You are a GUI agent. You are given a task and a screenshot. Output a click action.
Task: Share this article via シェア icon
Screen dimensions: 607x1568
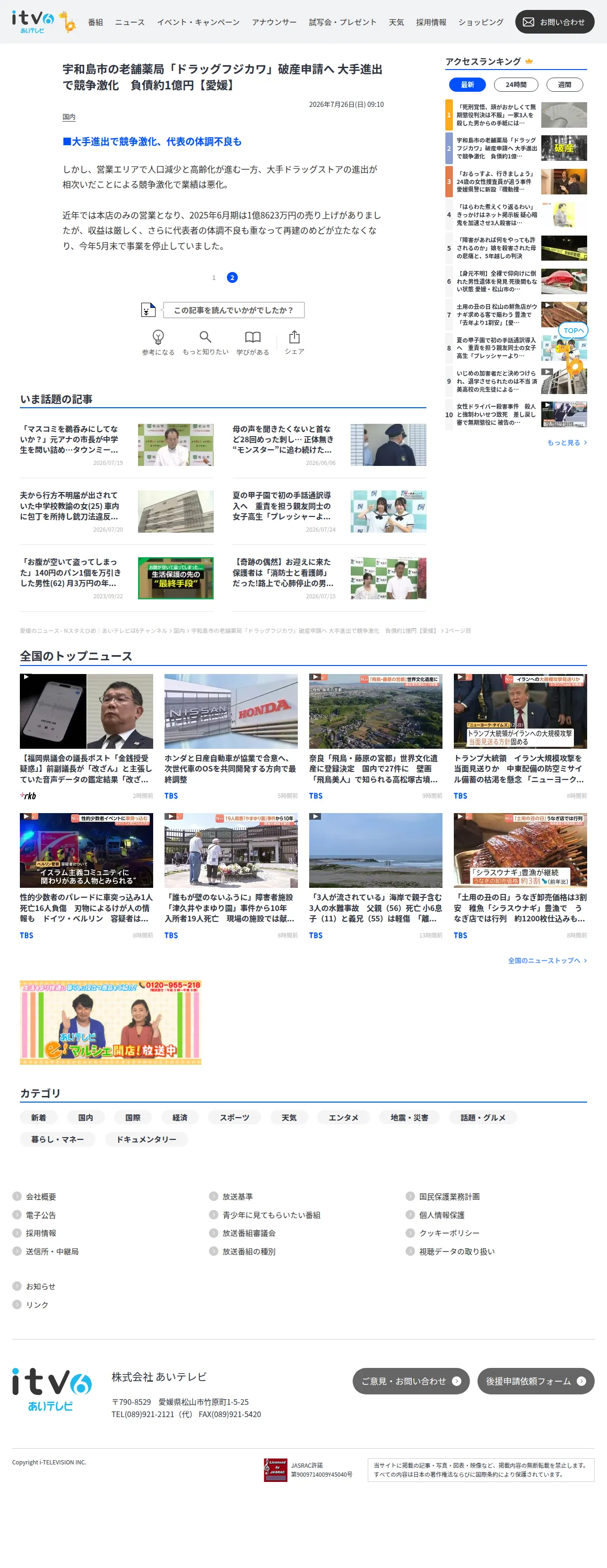(295, 343)
